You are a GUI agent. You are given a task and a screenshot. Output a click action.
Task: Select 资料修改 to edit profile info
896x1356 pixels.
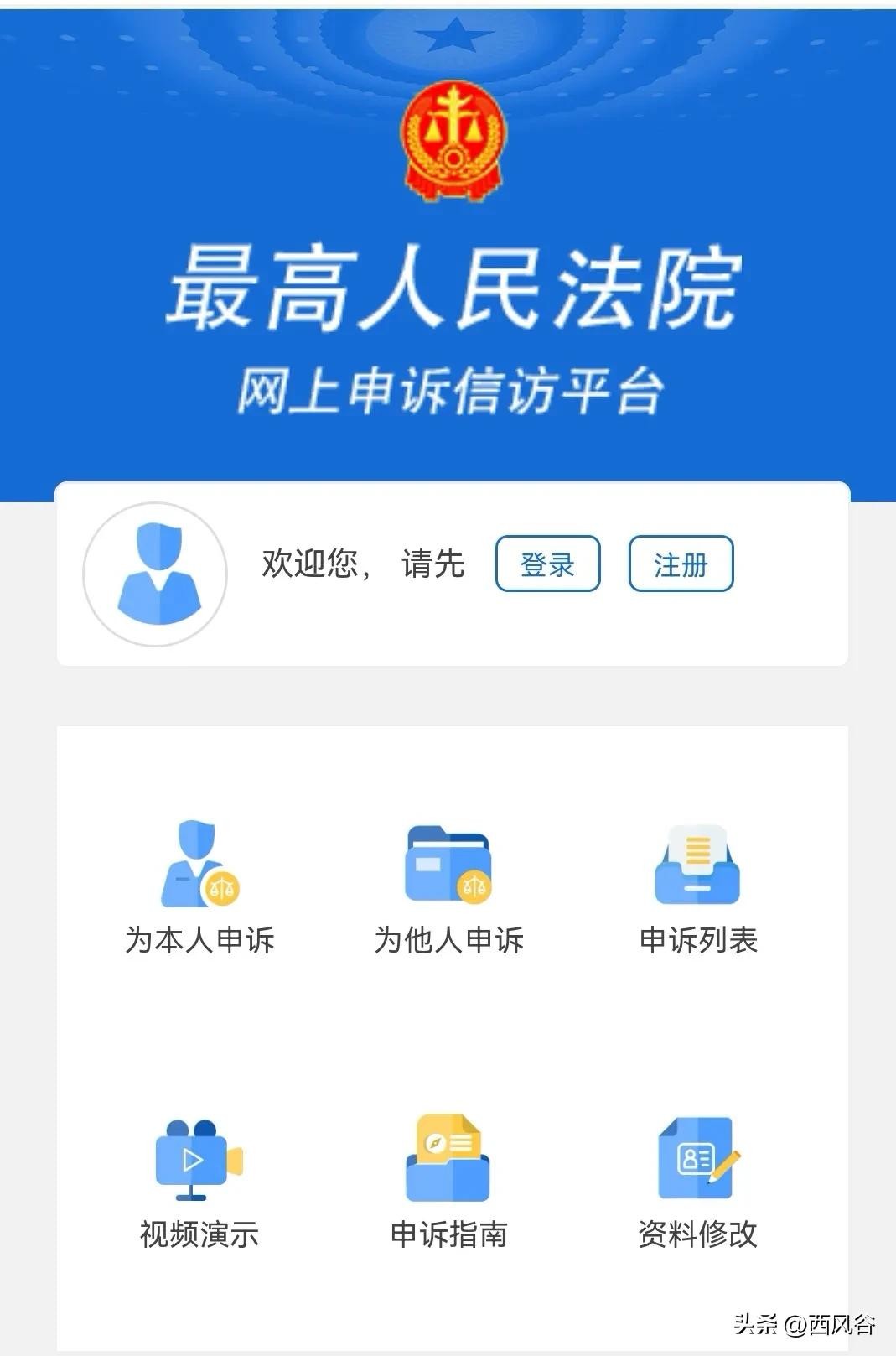(697, 1181)
